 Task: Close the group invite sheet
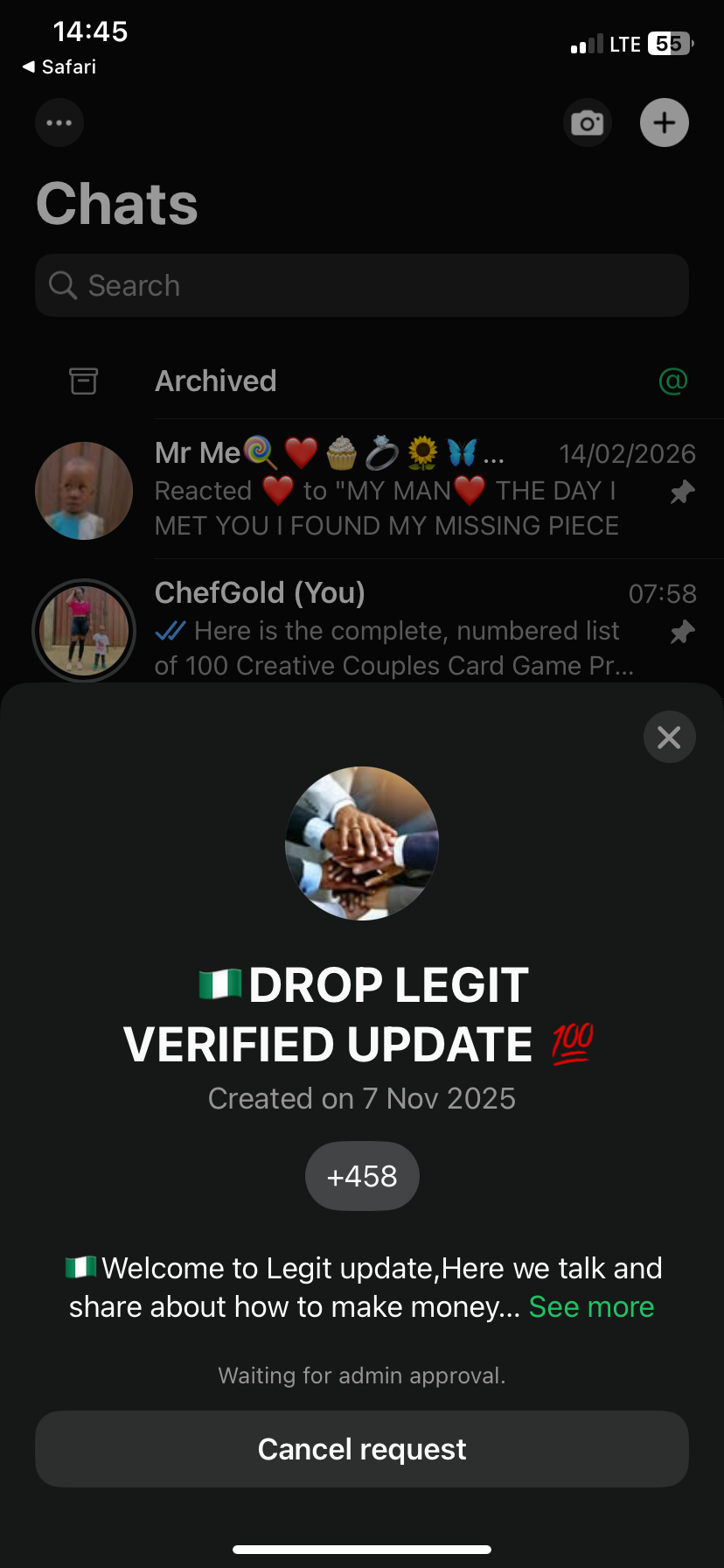(x=669, y=738)
